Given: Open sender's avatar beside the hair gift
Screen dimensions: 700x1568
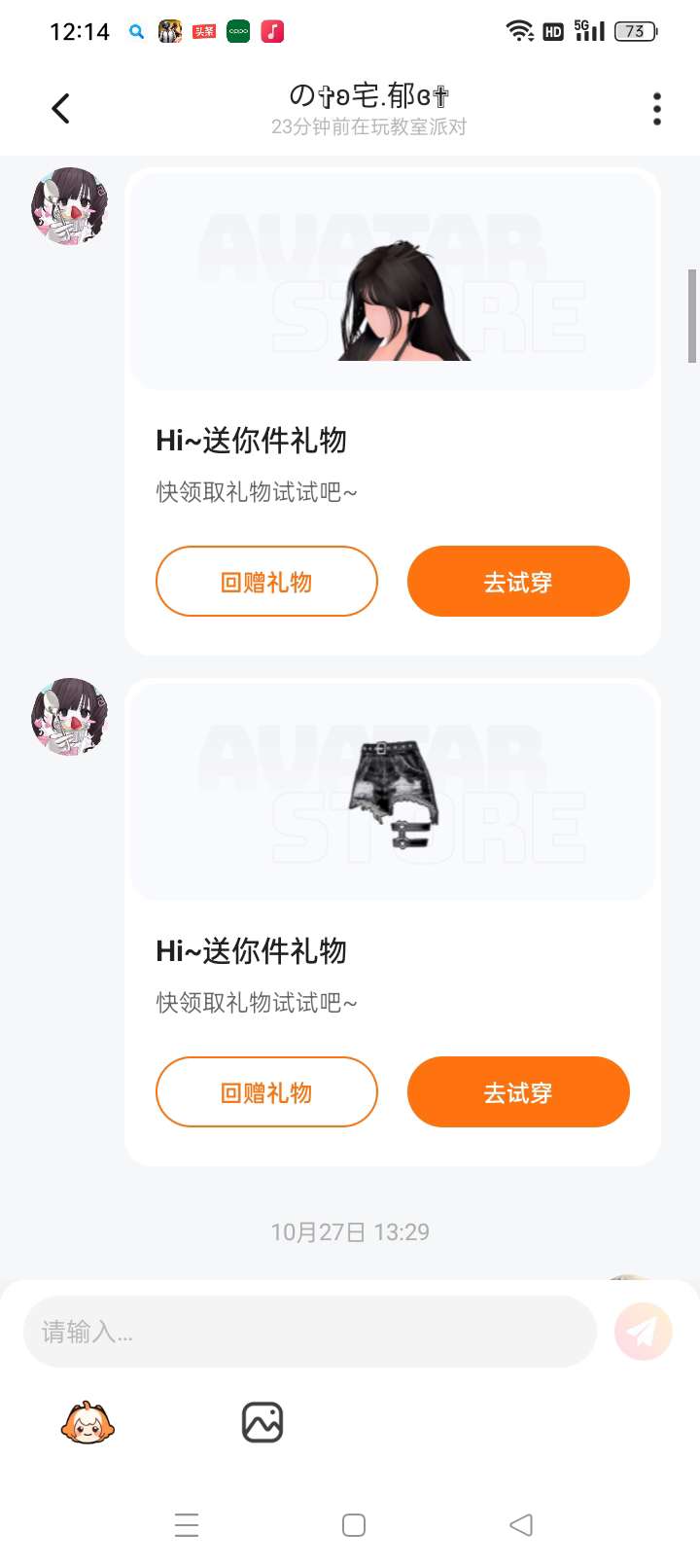Looking at the screenshot, I should pyautogui.click(x=69, y=206).
